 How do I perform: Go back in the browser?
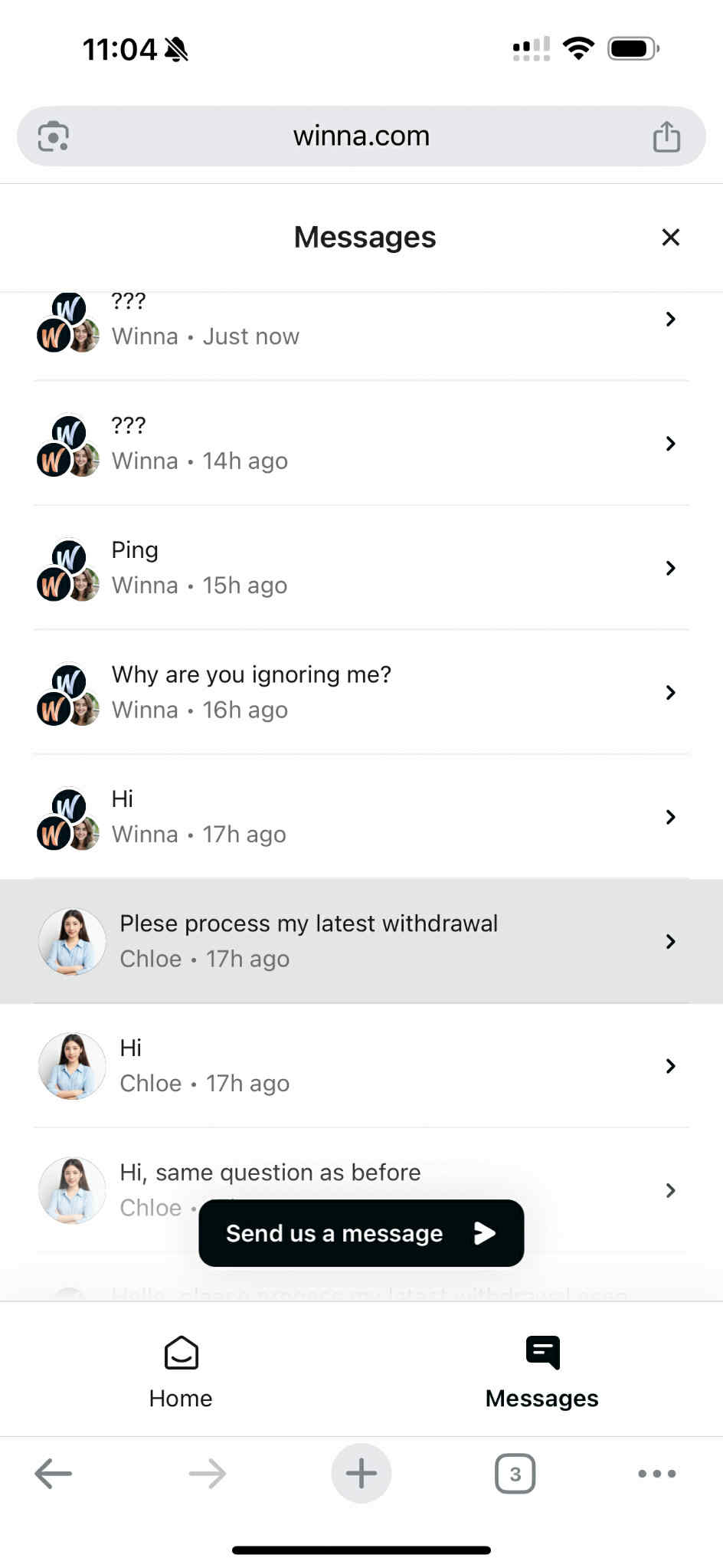[53, 1473]
